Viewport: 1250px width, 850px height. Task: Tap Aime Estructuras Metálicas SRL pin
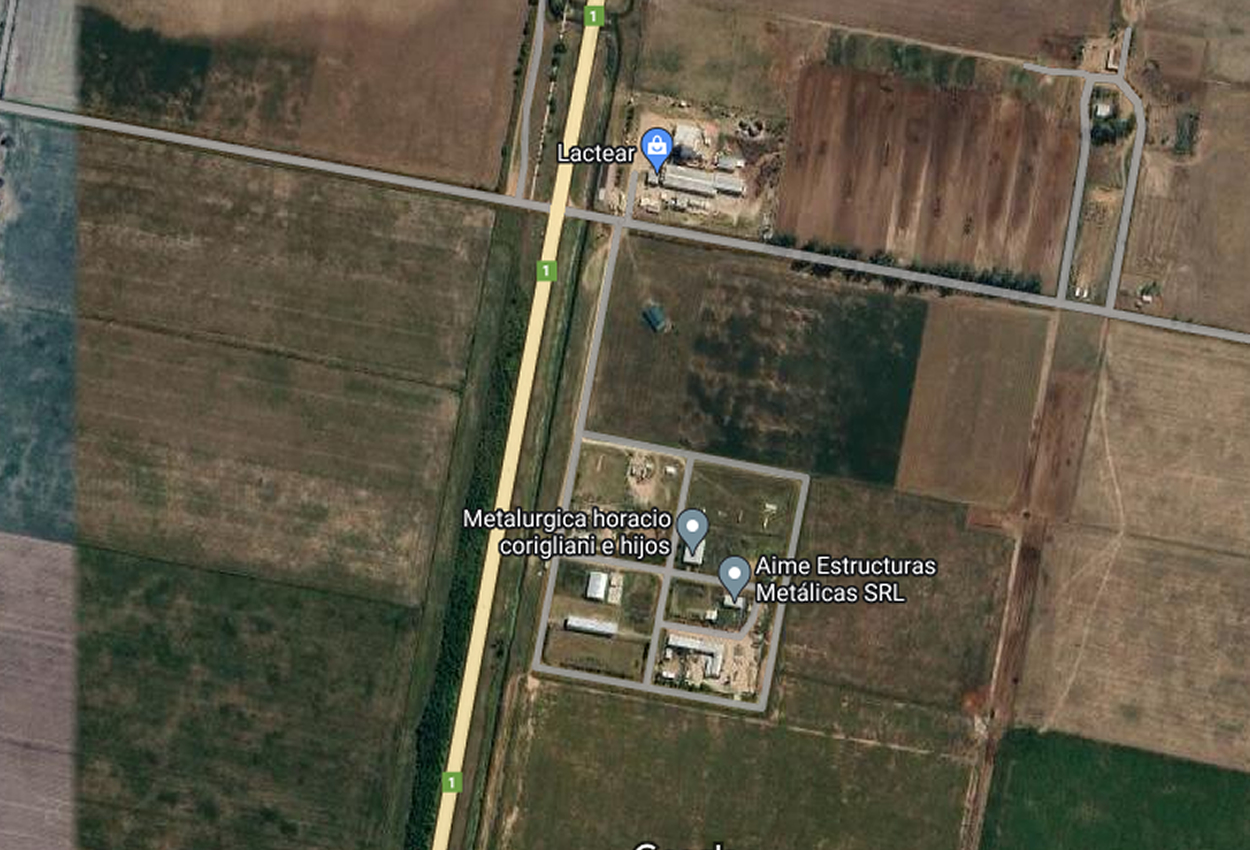[735, 574]
